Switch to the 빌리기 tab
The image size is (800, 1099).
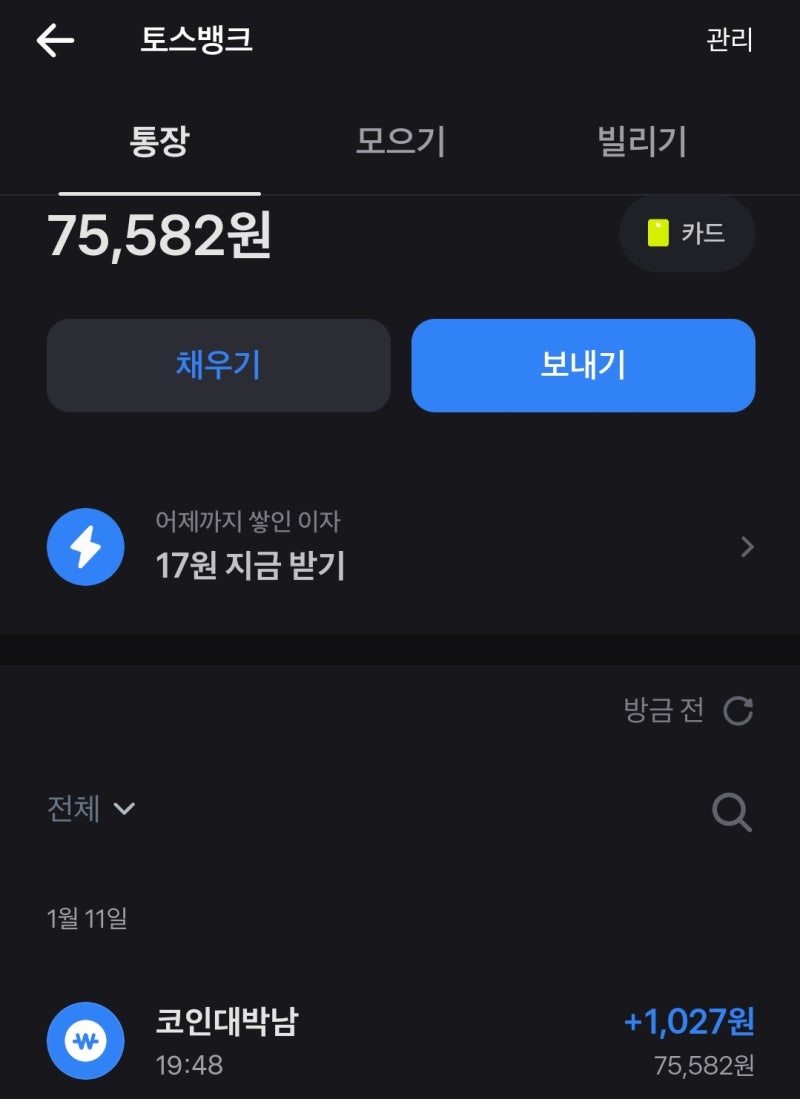point(640,141)
